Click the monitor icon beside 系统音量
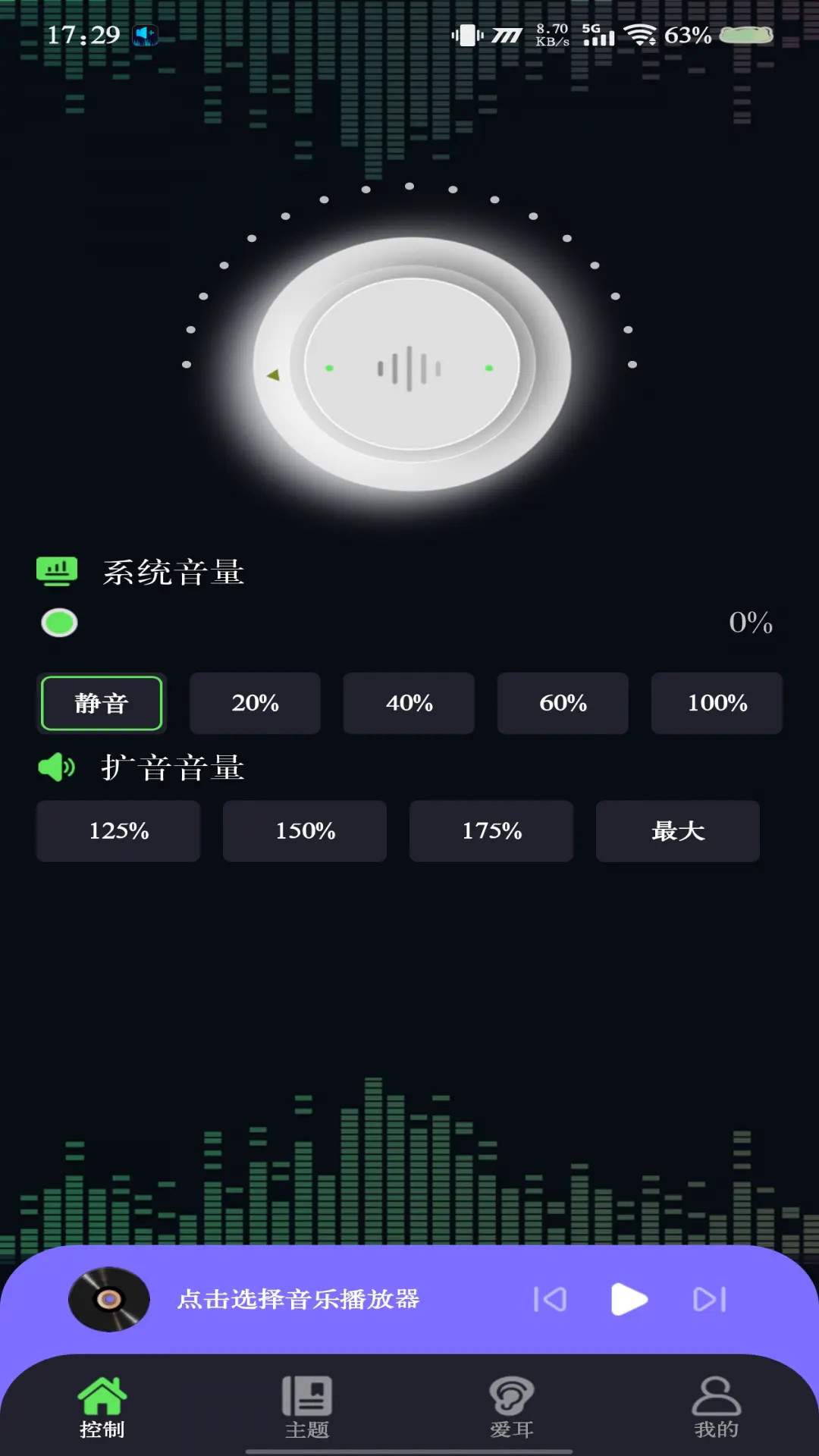The width and height of the screenshot is (819, 1456). tap(58, 570)
